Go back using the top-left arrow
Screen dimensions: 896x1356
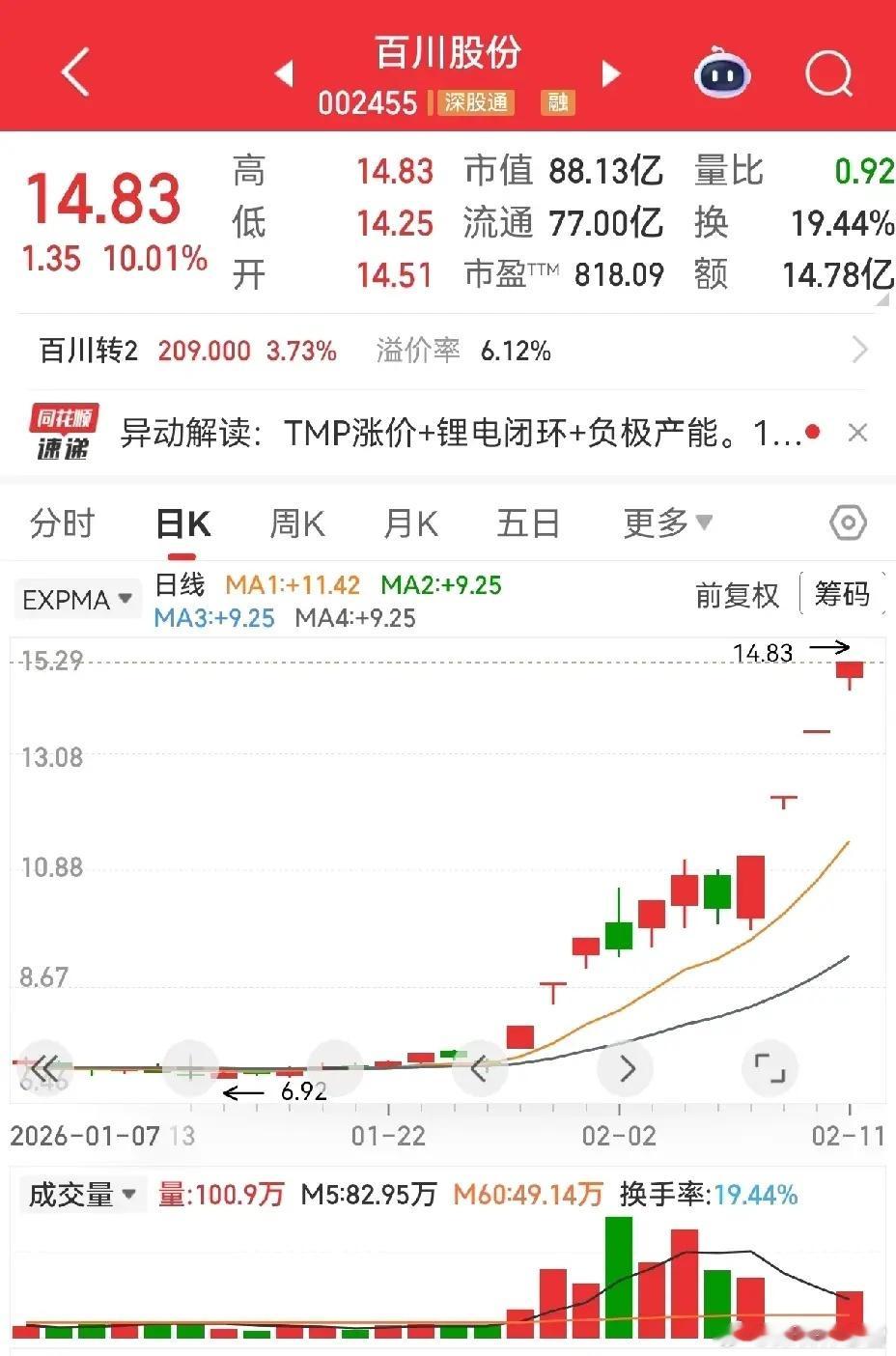[x=75, y=71]
